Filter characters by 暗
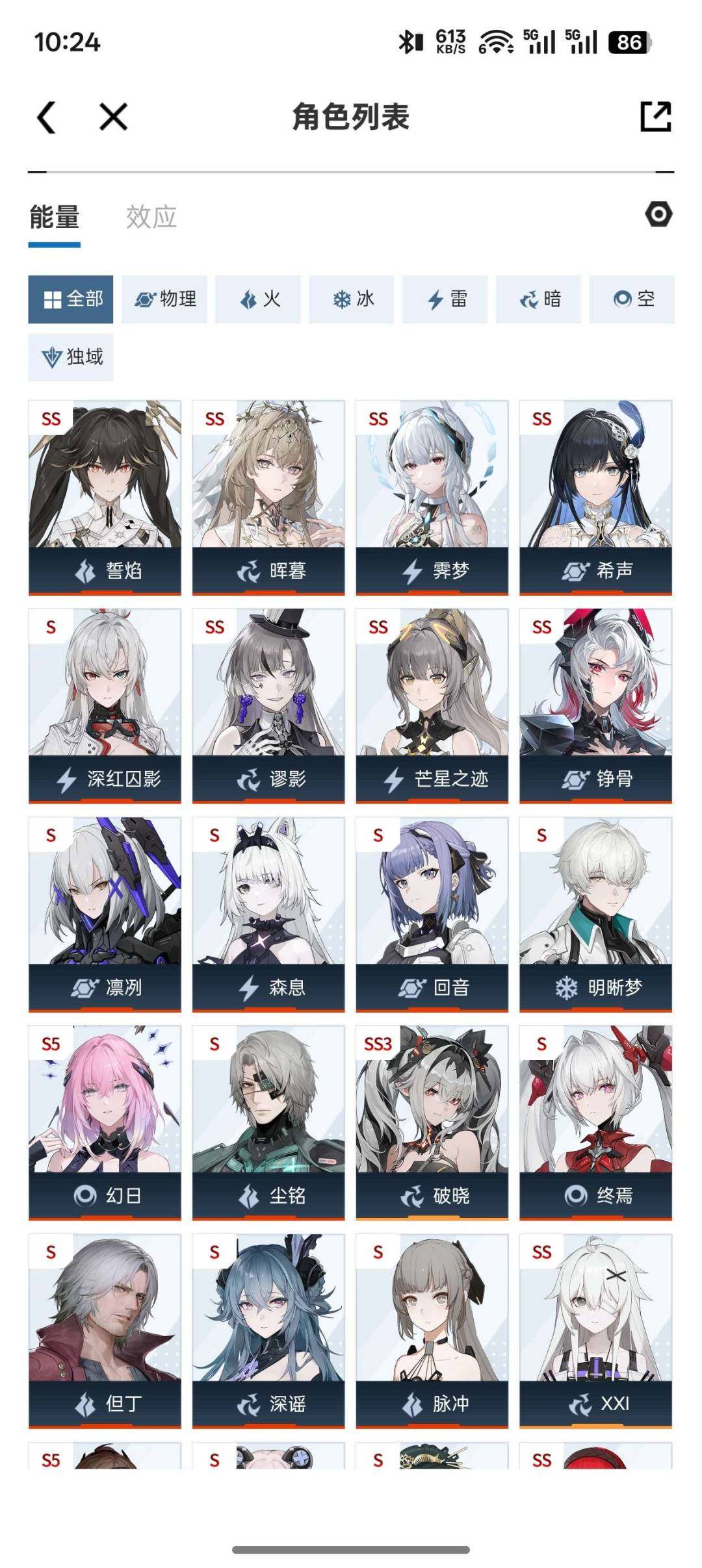The height and width of the screenshot is (1568, 702). pyautogui.click(x=539, y=299)
